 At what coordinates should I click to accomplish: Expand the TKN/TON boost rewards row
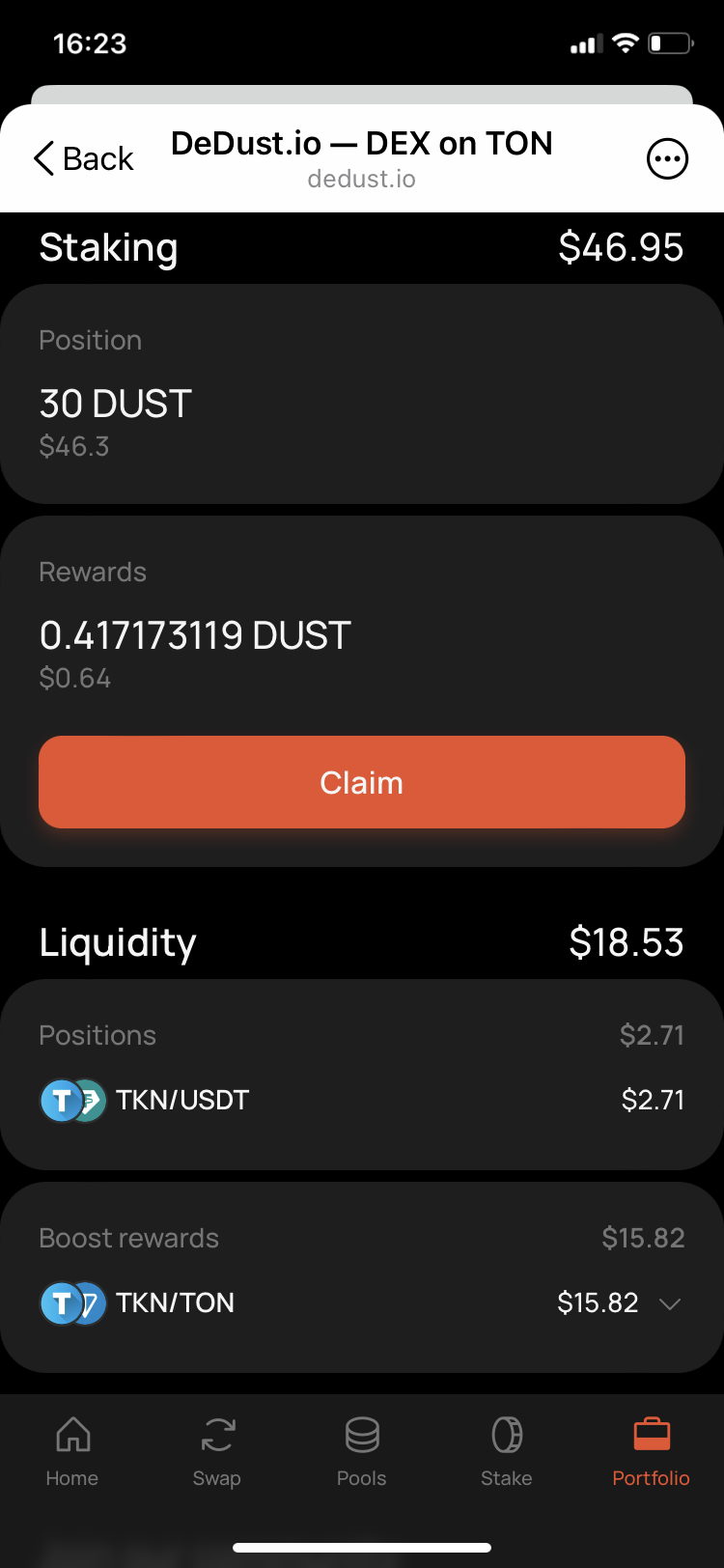(x=670, y=1303)
